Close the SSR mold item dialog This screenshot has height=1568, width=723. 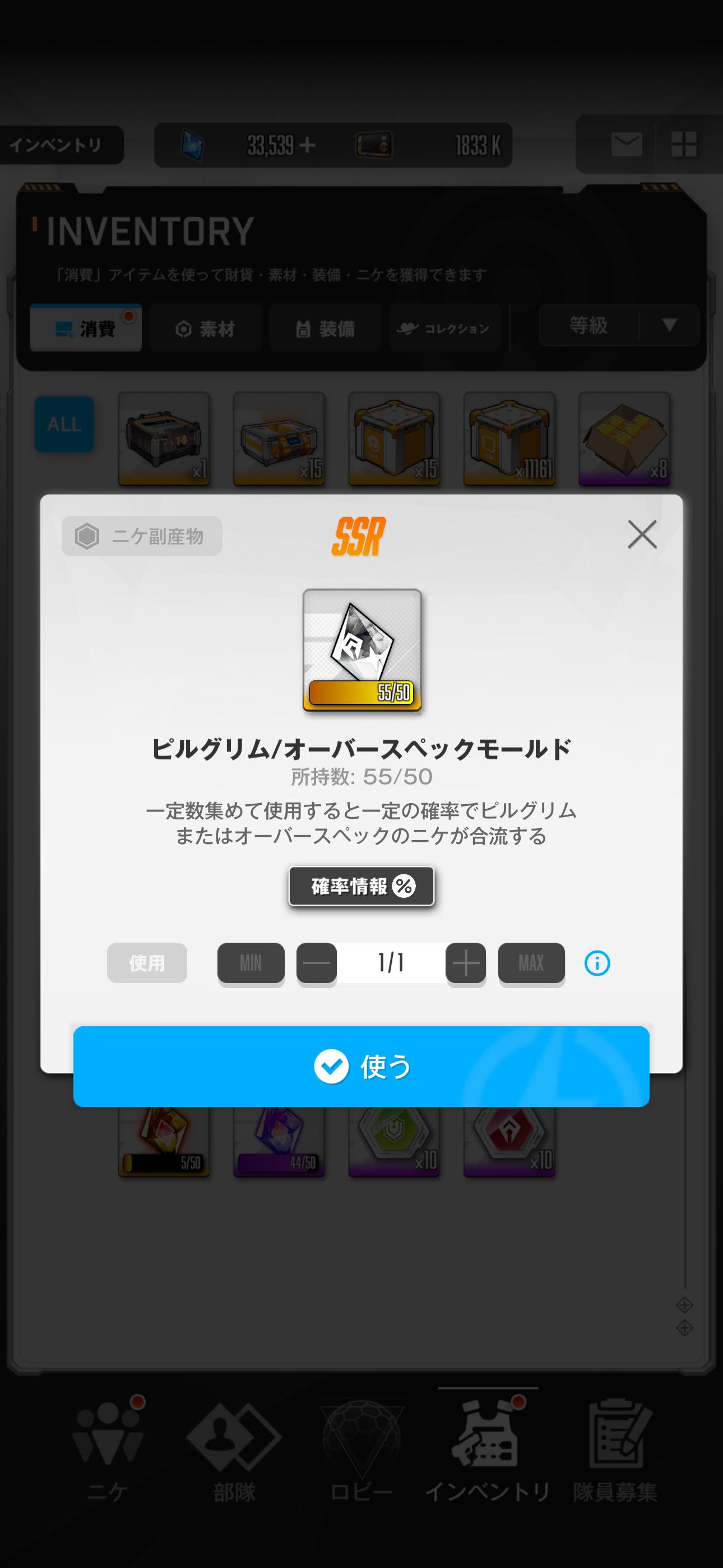(x=642, y=534)
